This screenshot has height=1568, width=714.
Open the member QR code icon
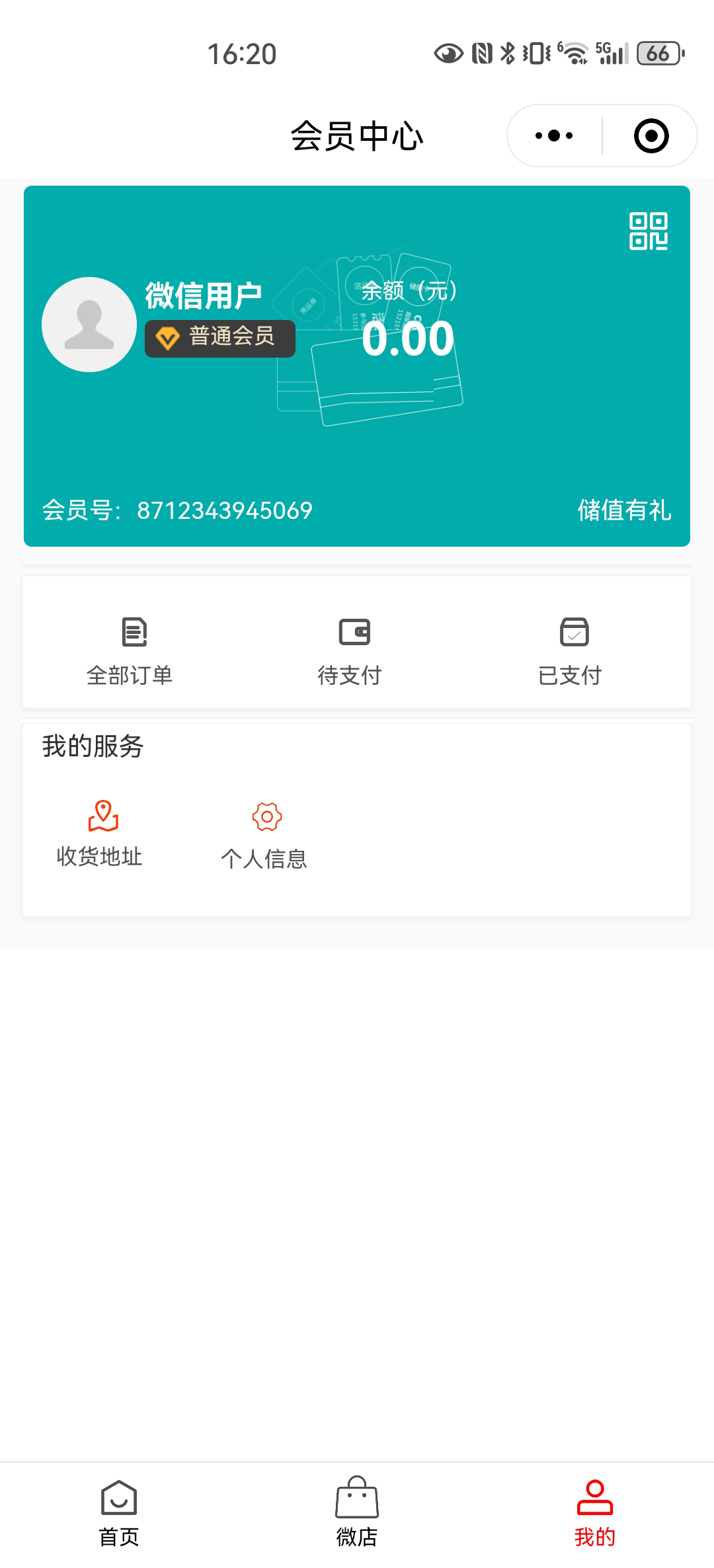pos(648,231)
